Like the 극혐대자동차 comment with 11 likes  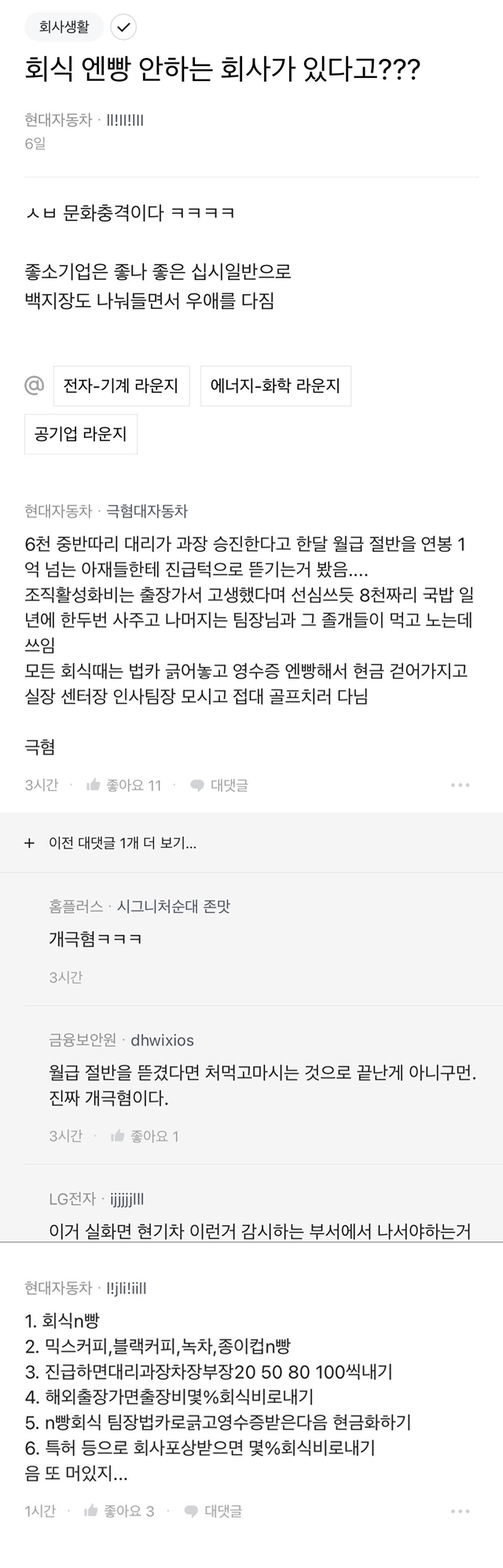click(124, 785)
